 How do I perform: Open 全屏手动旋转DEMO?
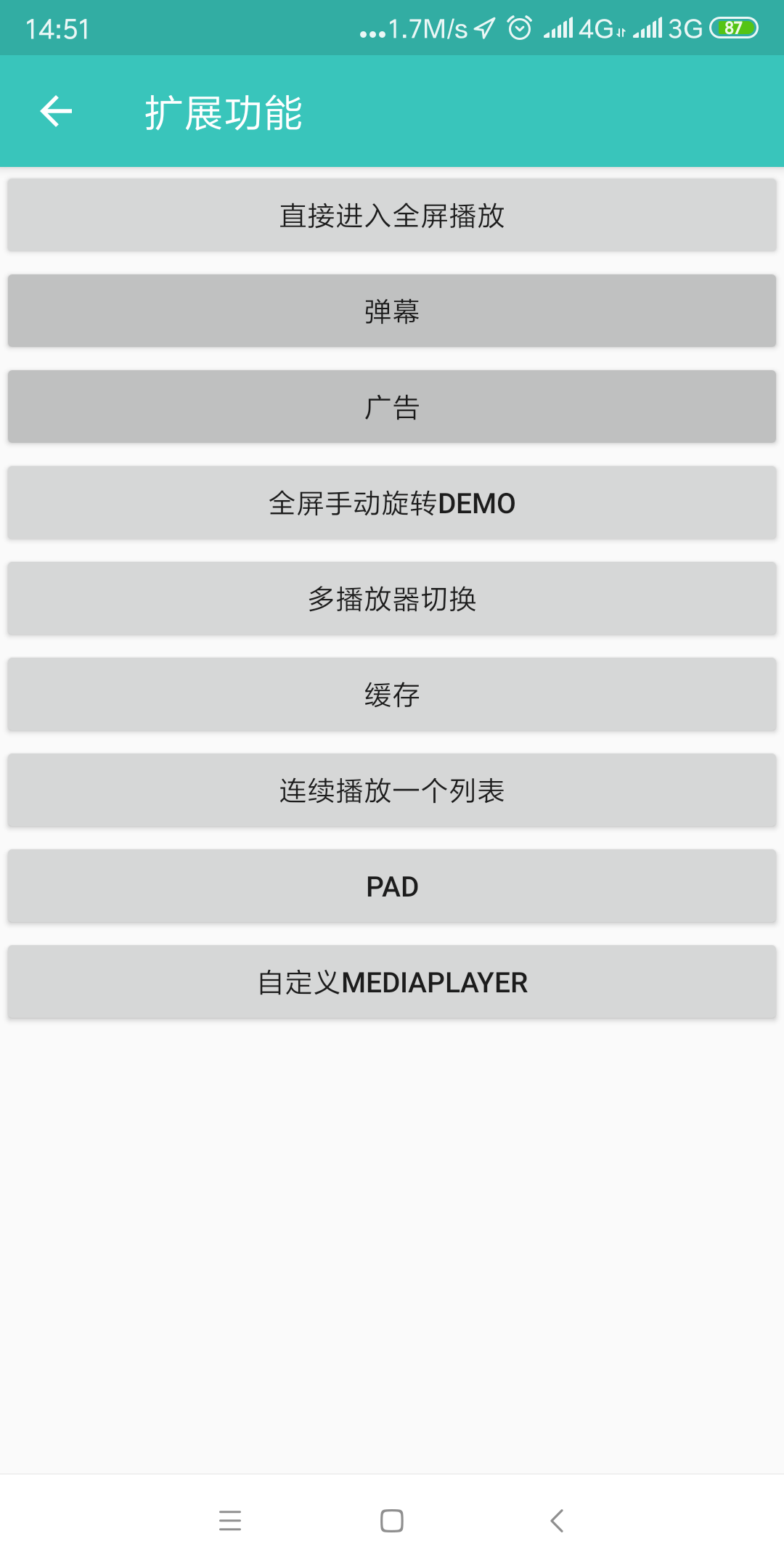pyautogui.click(x=392, y=502)
